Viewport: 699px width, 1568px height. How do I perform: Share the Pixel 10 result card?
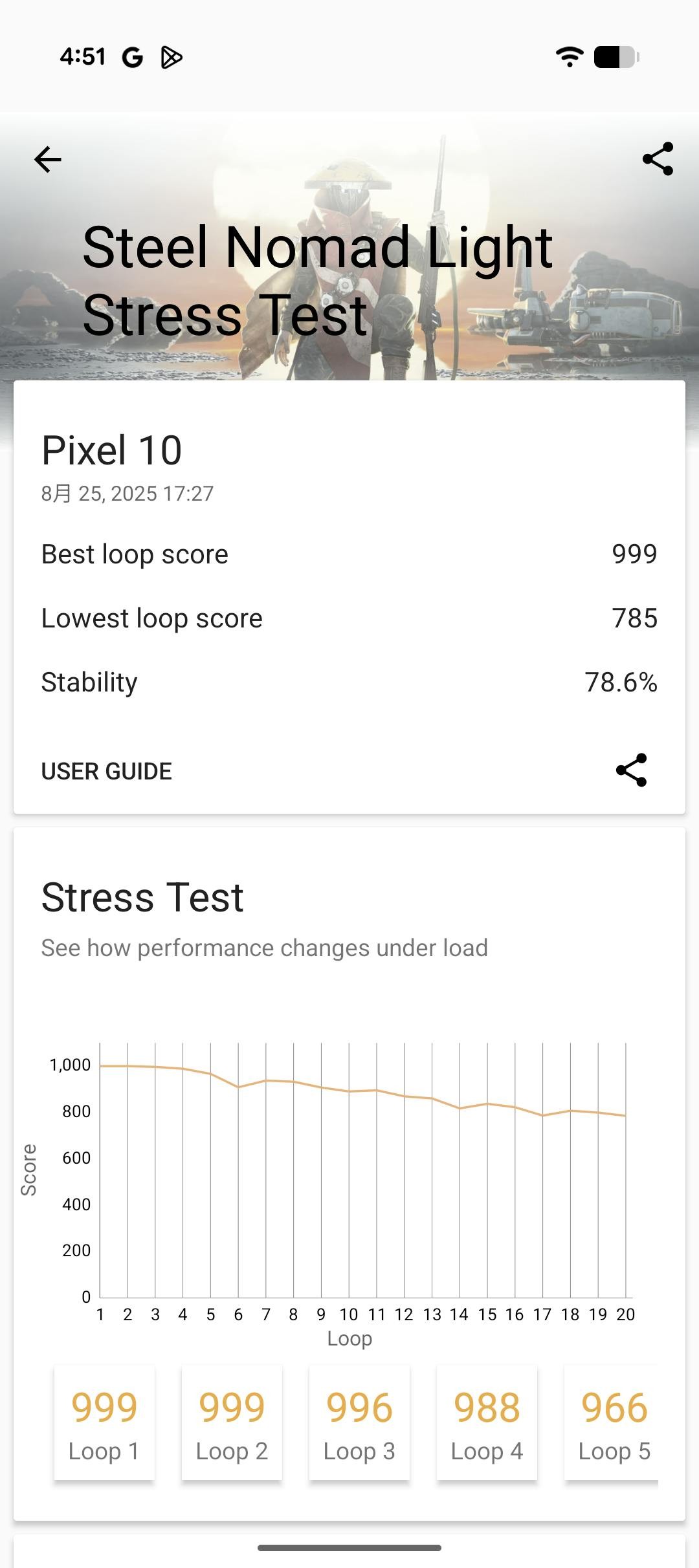(631, 770)
